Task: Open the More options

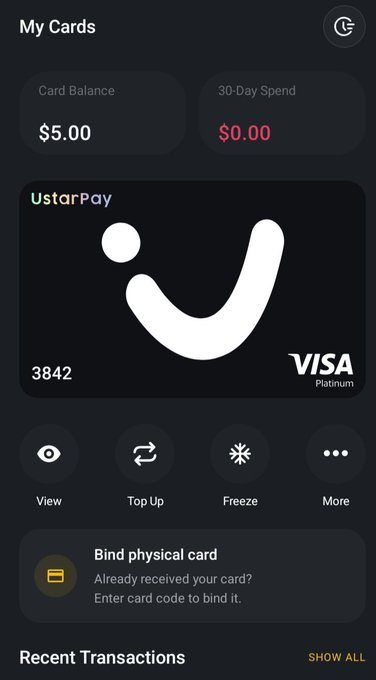Action: click(336, 454)
